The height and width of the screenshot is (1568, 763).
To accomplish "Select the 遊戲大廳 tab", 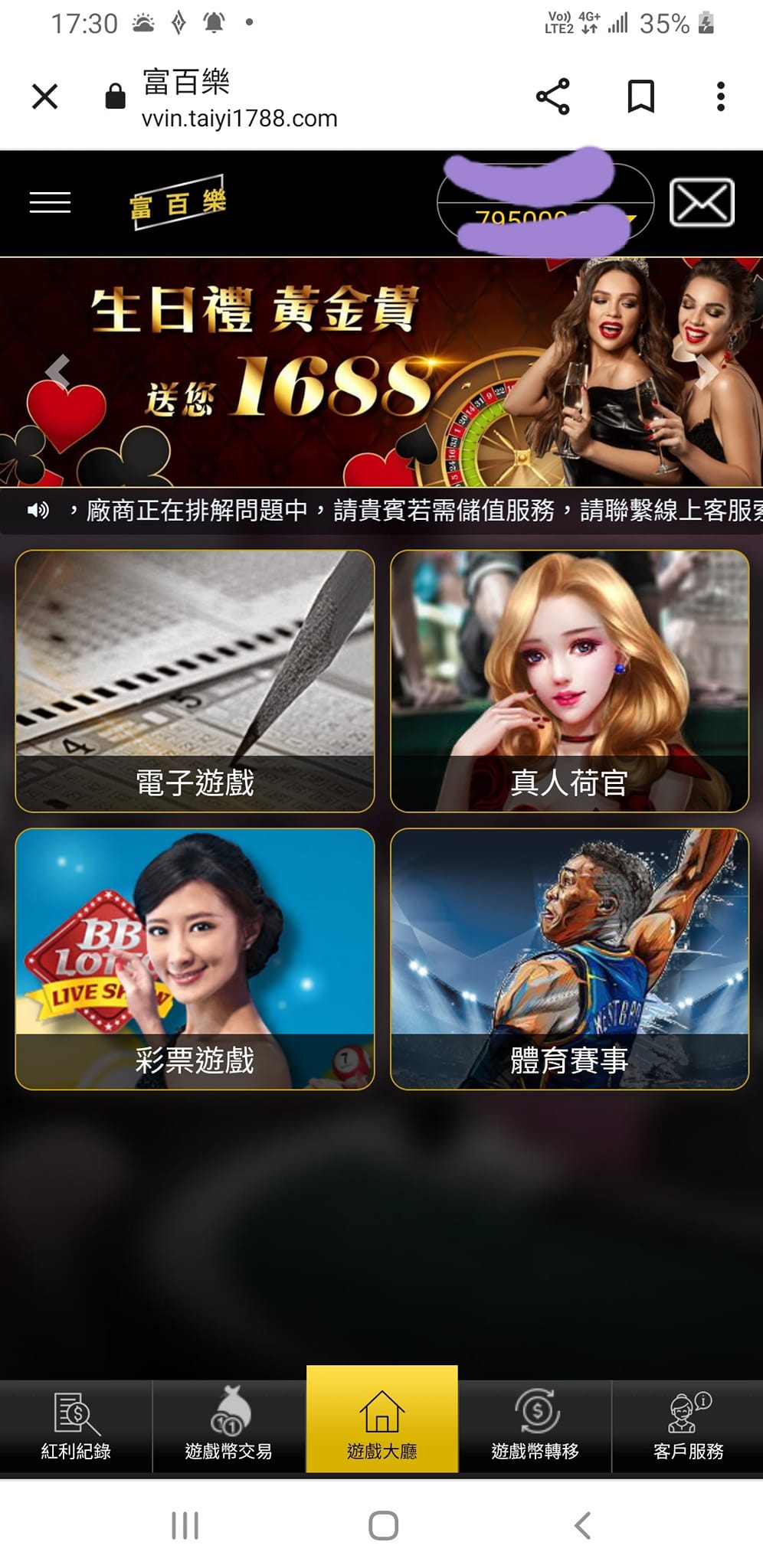I will [382, 1419].
